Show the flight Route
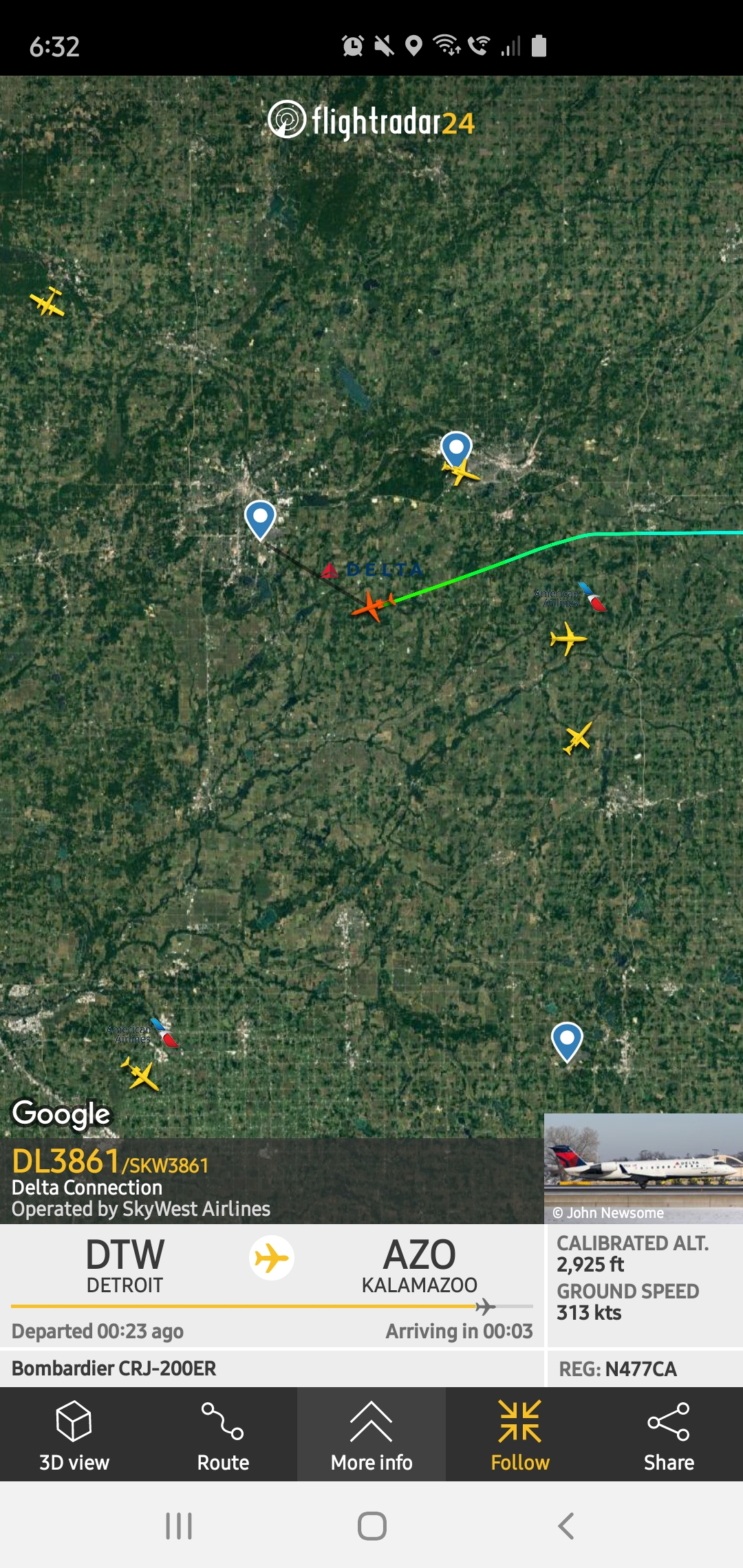743x1568 pixels. [223, 1435]
